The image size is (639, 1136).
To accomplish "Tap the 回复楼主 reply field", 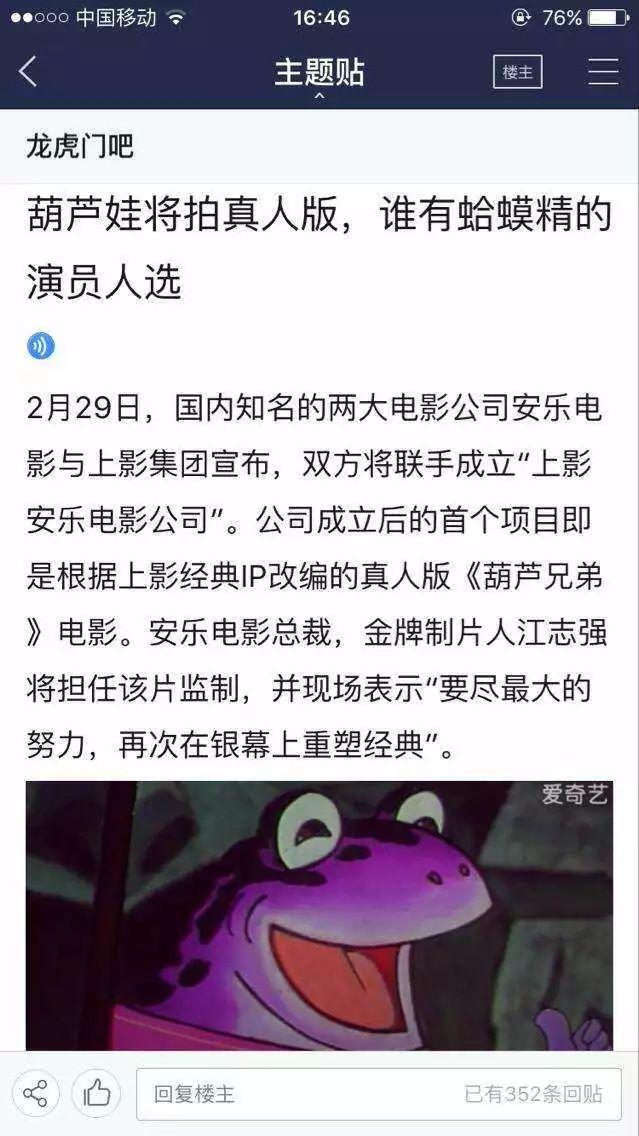I will [x=300, y=1094].
